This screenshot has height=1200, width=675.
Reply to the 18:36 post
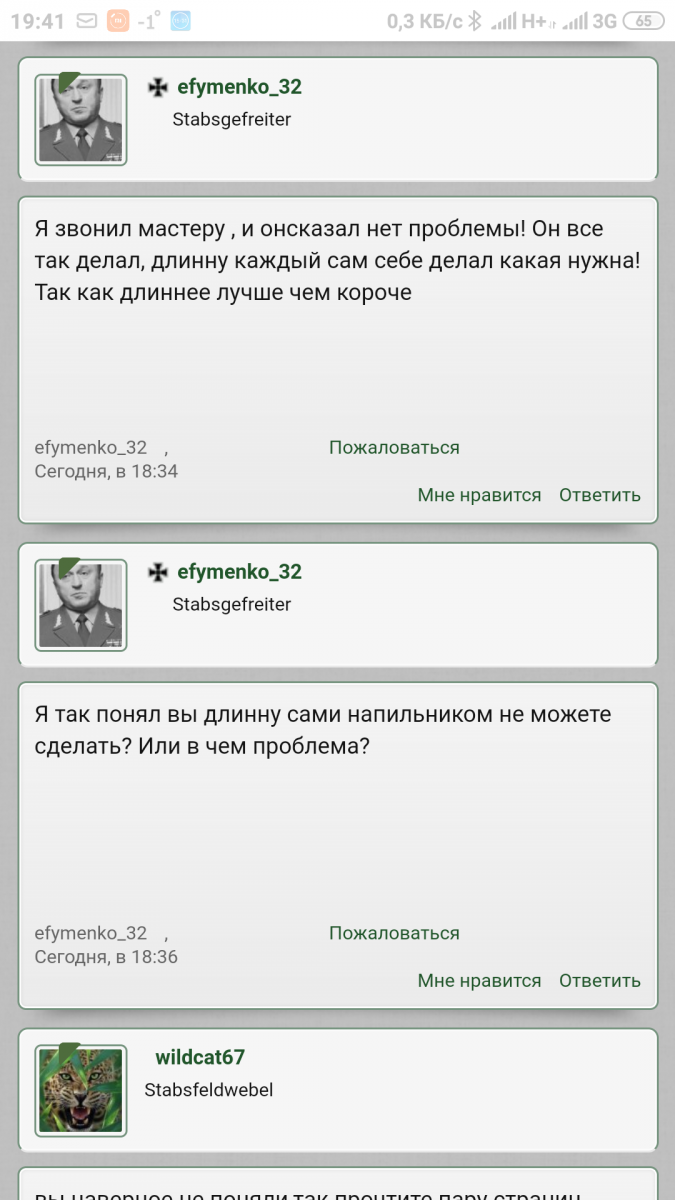click(599, 981)
